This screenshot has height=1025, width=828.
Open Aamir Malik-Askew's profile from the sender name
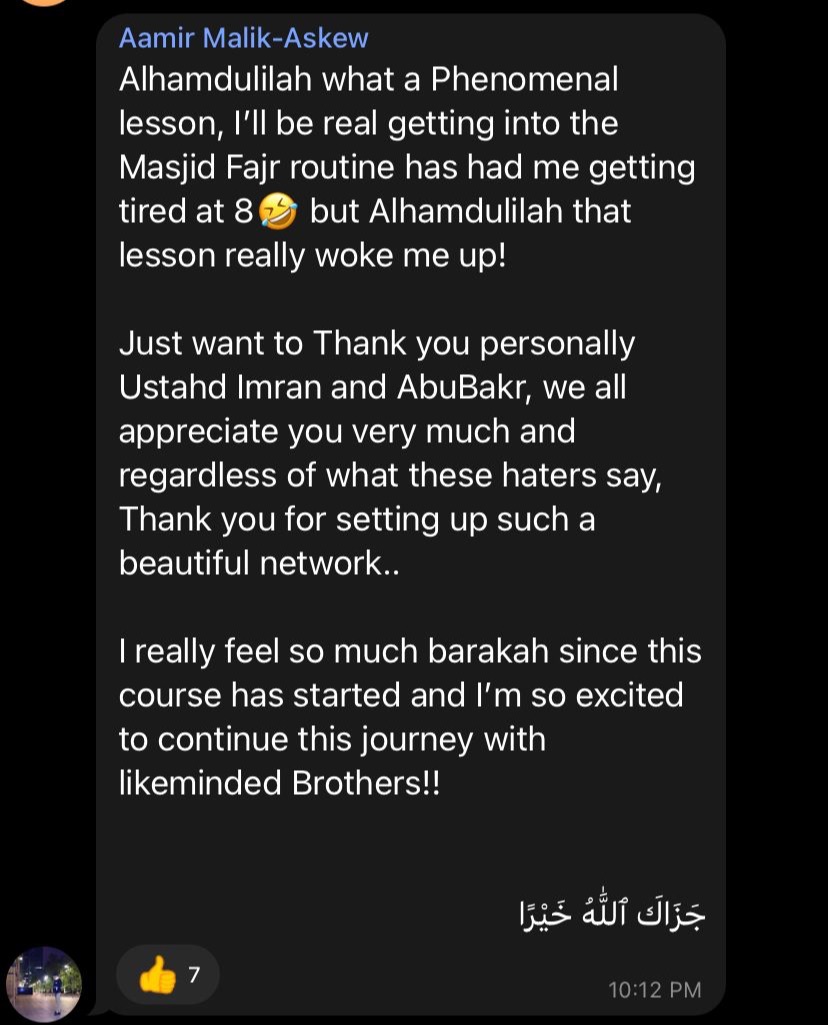pos(243,39)
